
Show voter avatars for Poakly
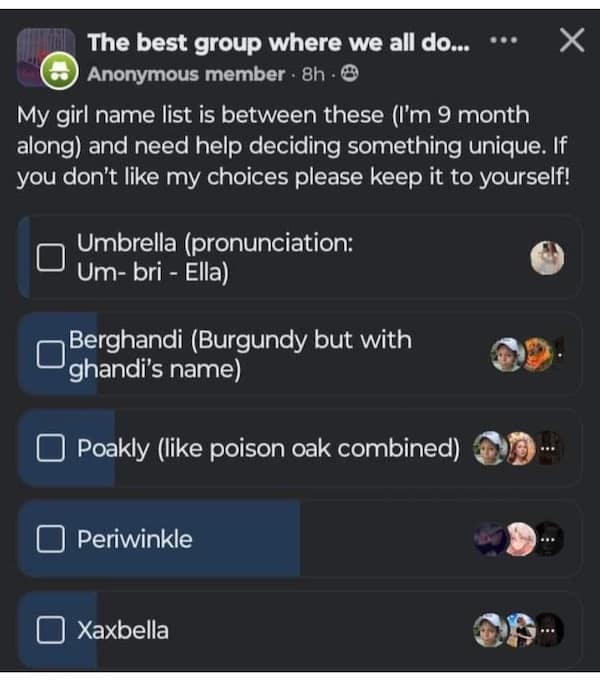pyautogui.click(x=518, y=448)
